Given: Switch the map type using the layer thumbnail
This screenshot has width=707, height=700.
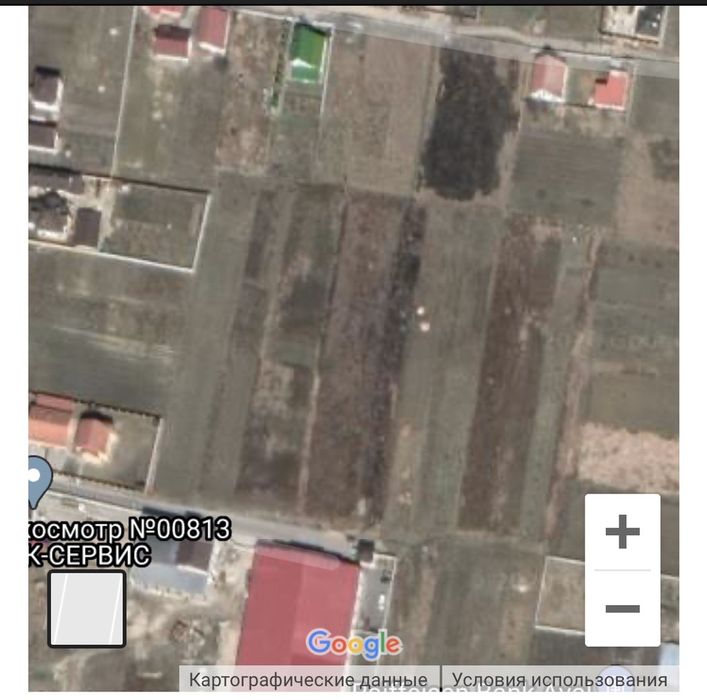Looking at the screenshot, I should pyautogui.click(x=87, y=608).
